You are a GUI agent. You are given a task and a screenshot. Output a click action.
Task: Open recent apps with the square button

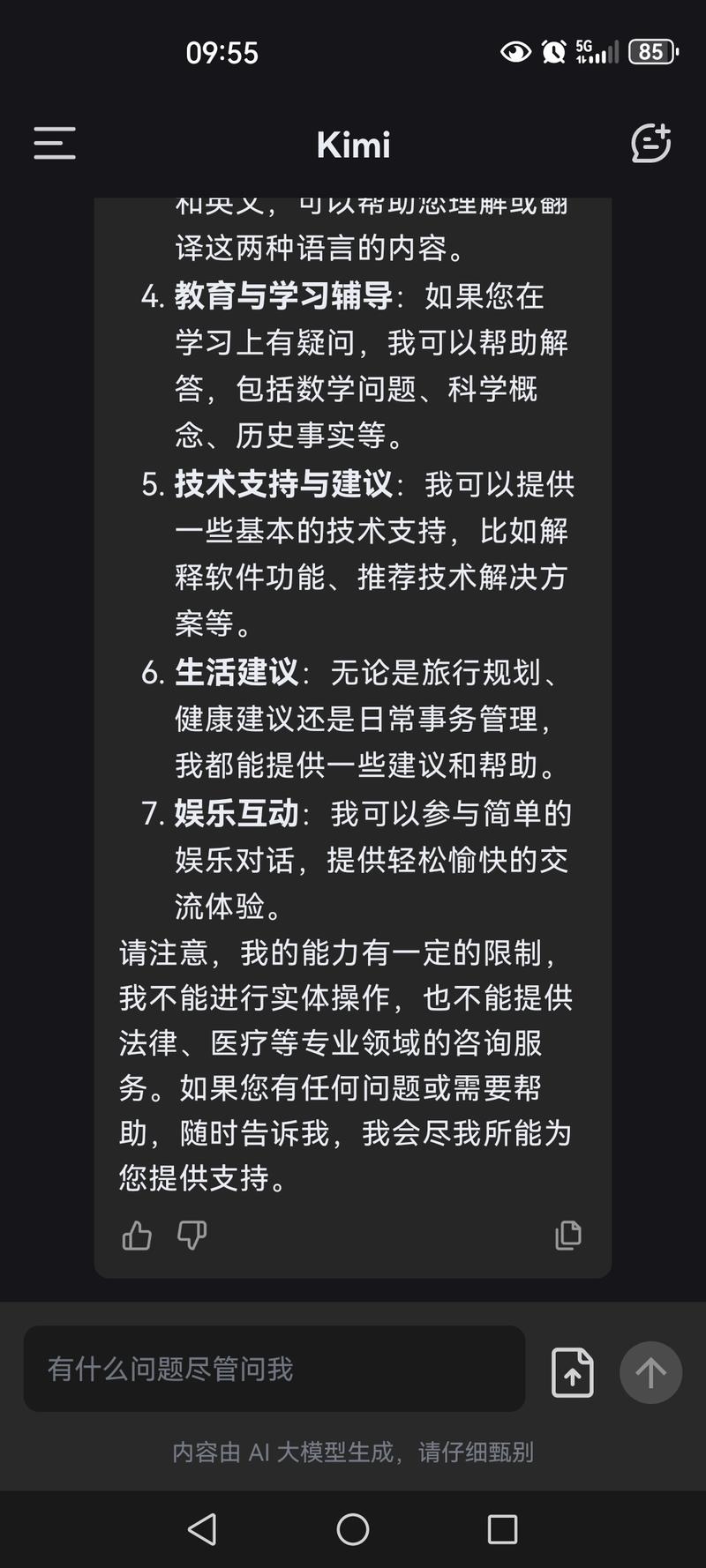pyautogui.click(x=503, y=1530)
